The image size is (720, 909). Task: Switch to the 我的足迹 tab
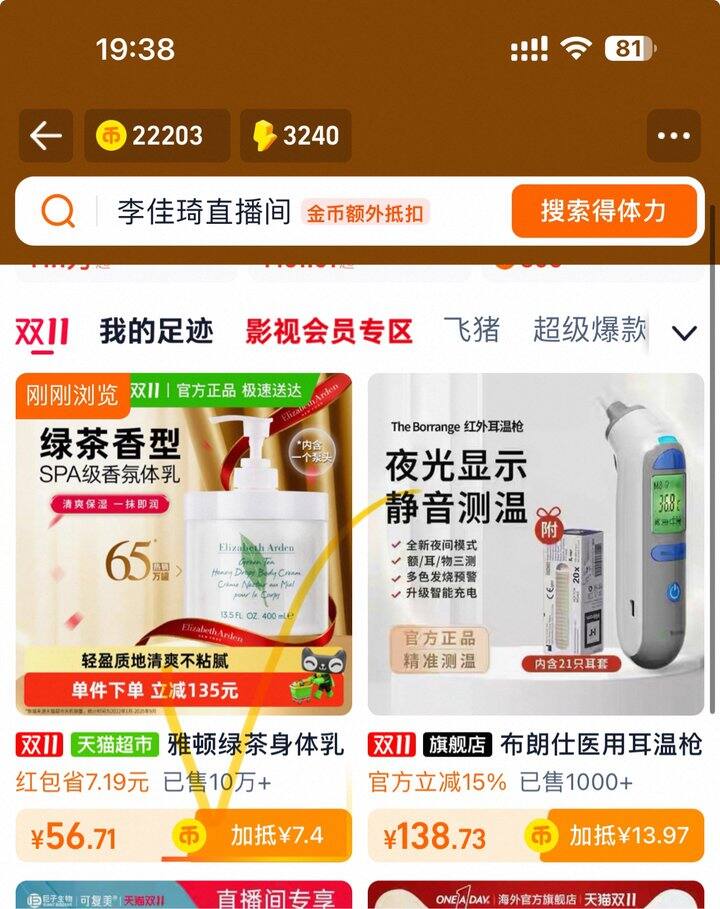tap(156, 331)
